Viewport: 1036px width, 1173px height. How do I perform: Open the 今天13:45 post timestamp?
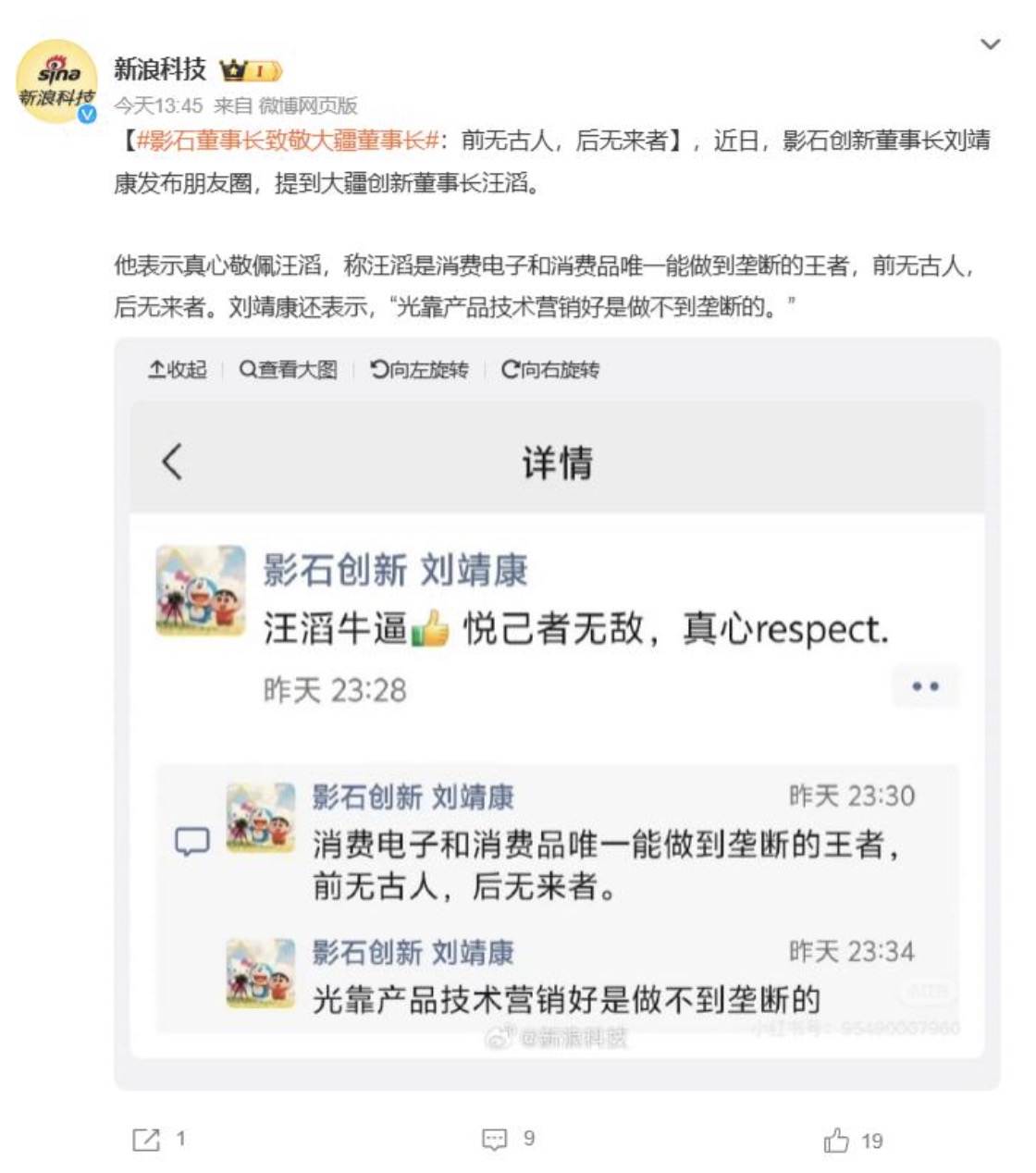(x=157, y=105)
